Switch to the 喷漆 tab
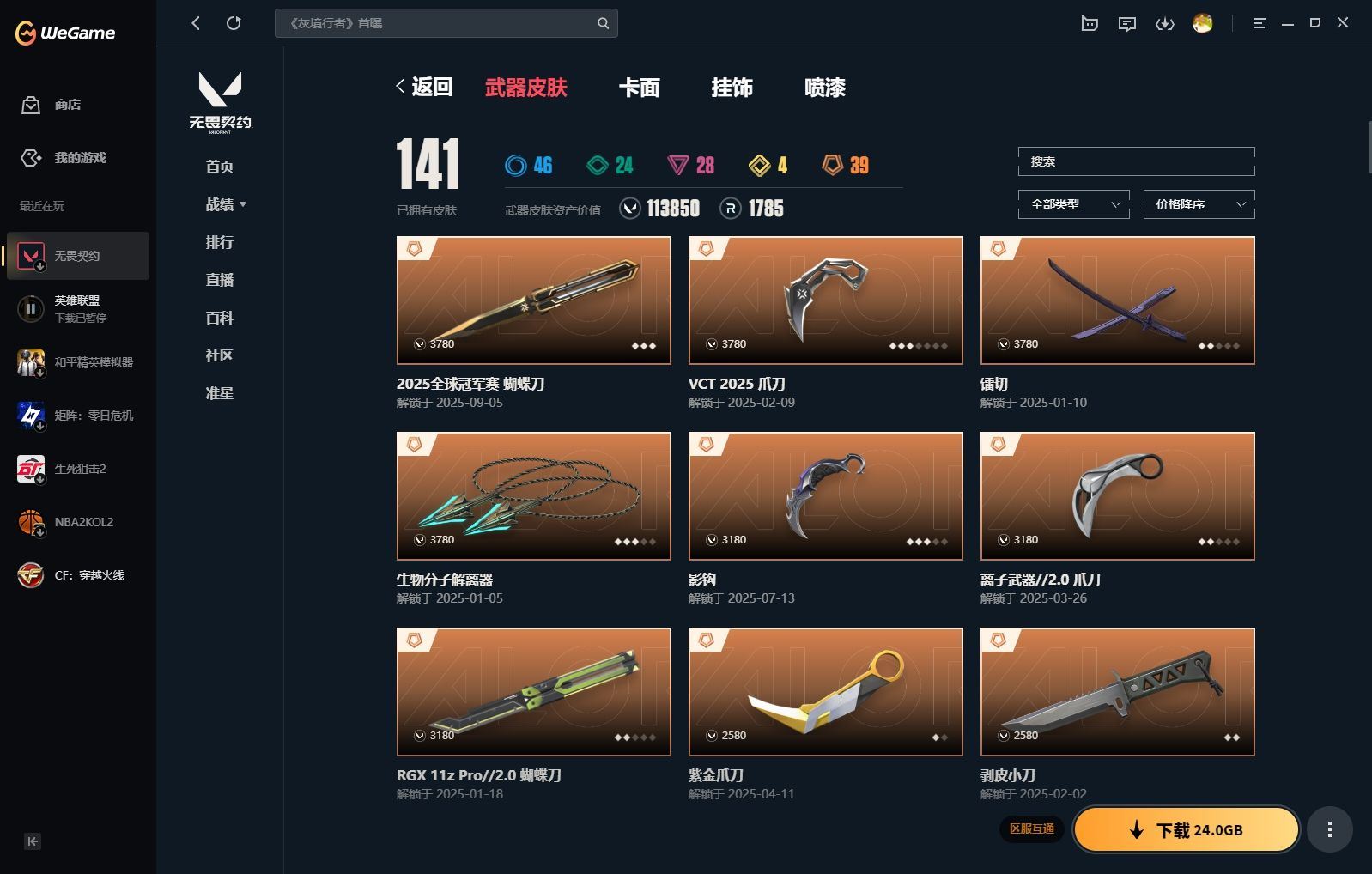Viewport: 1372px width, 874px height. pyautogui.click(x=824, y=88)
